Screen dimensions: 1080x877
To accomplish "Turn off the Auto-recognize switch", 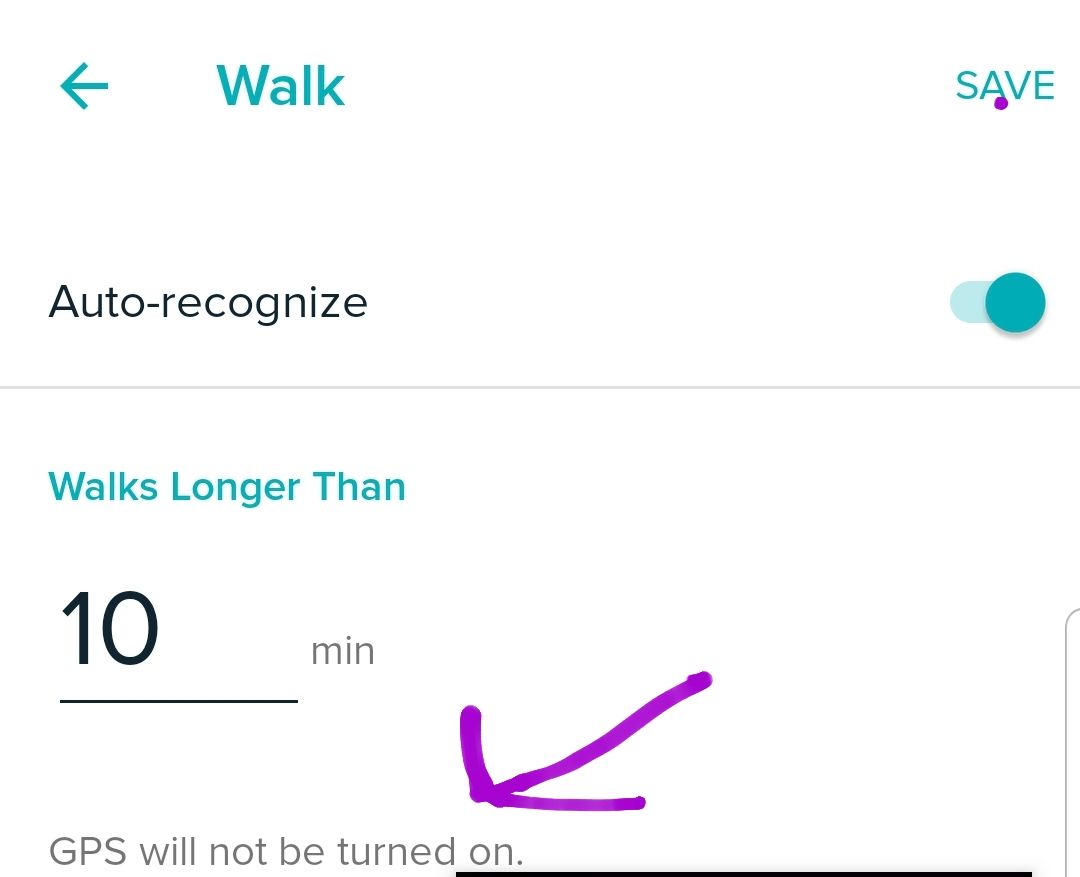I will (998, 302).
